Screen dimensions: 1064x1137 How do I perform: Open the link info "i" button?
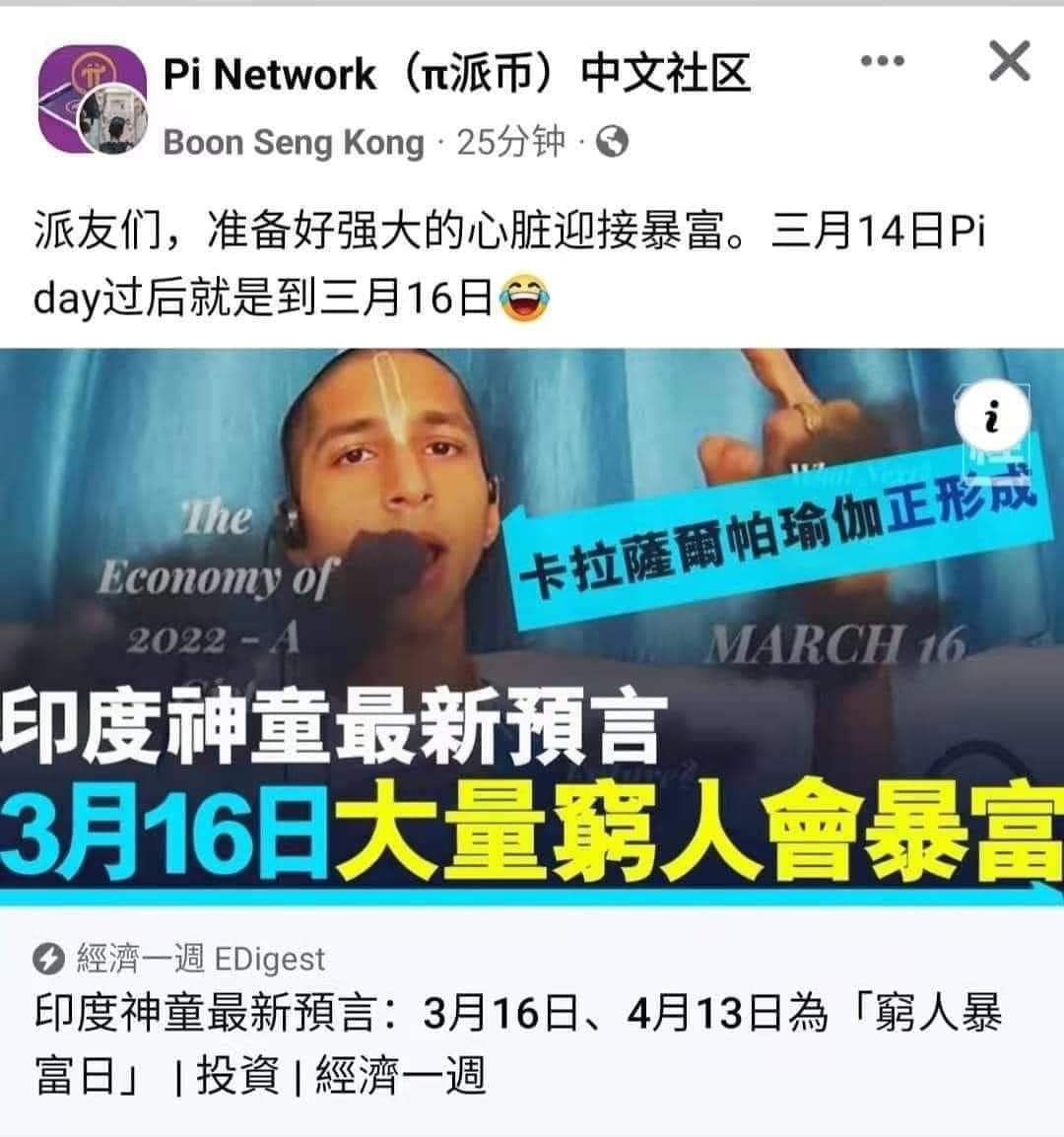click(990, 420)
